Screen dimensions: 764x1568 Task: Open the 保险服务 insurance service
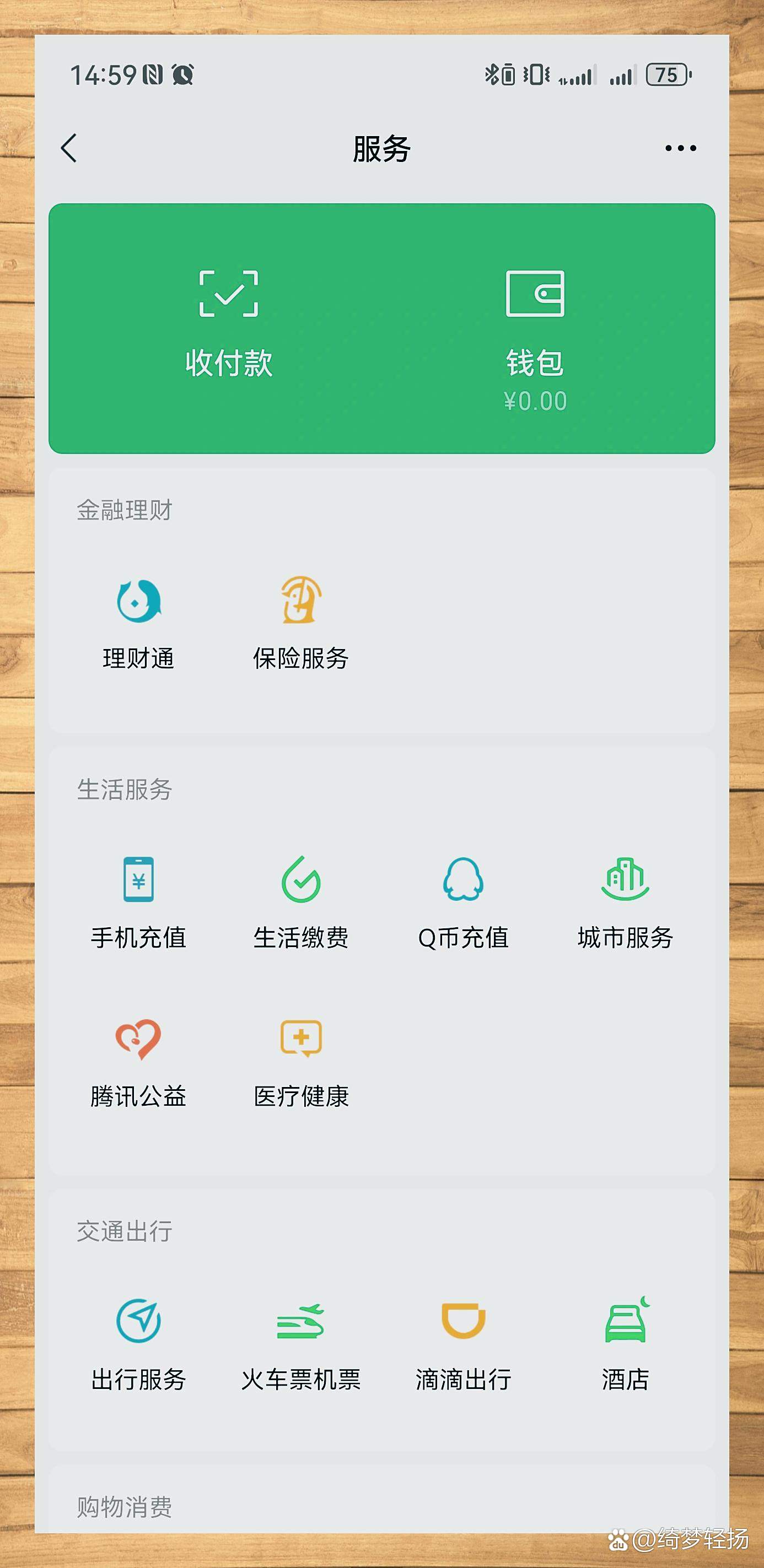[301, 621]
